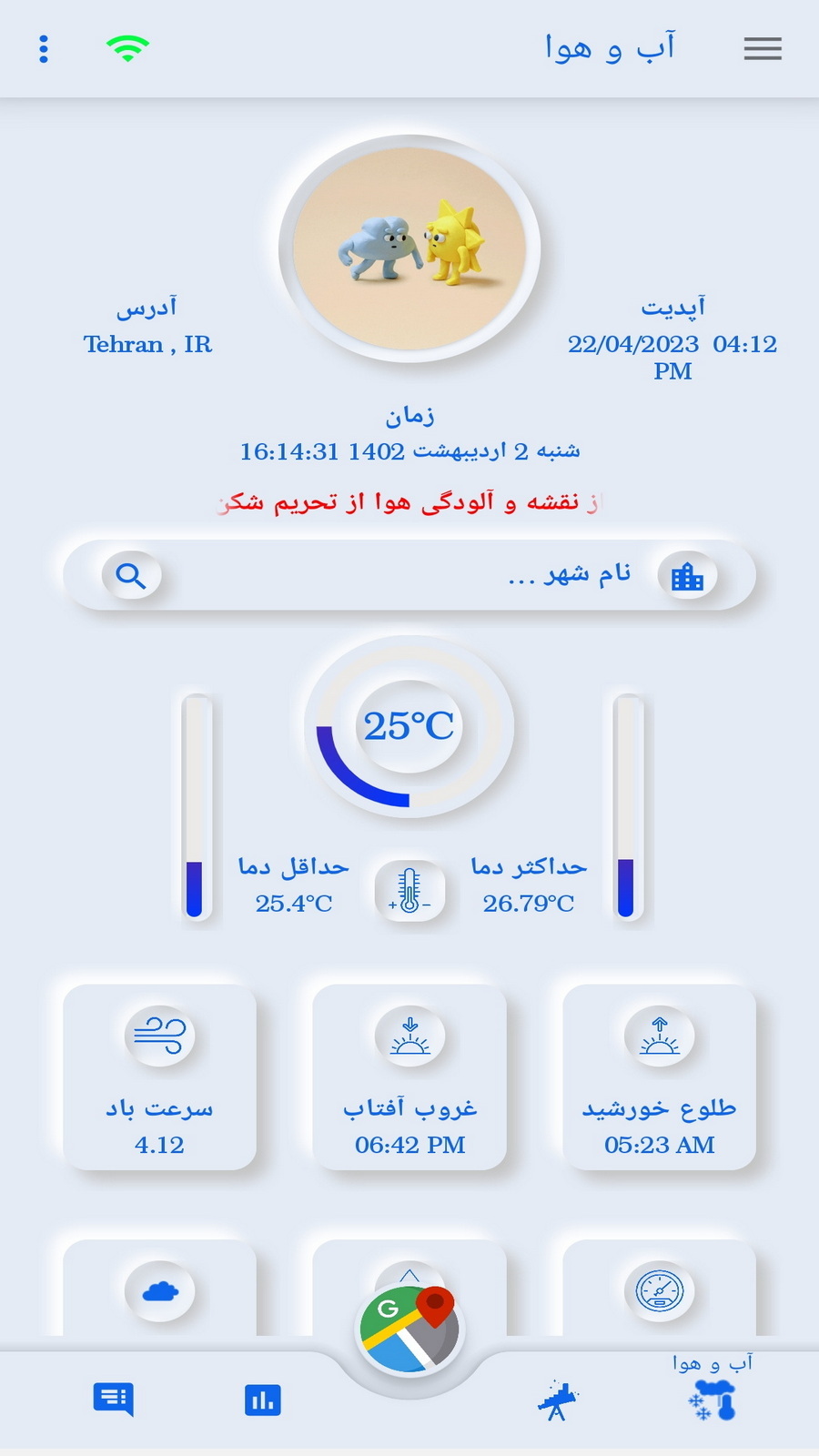Tap the thermometer temperature icon
The height and width of the screenshot is (1456, 819).
pos(409,891)
